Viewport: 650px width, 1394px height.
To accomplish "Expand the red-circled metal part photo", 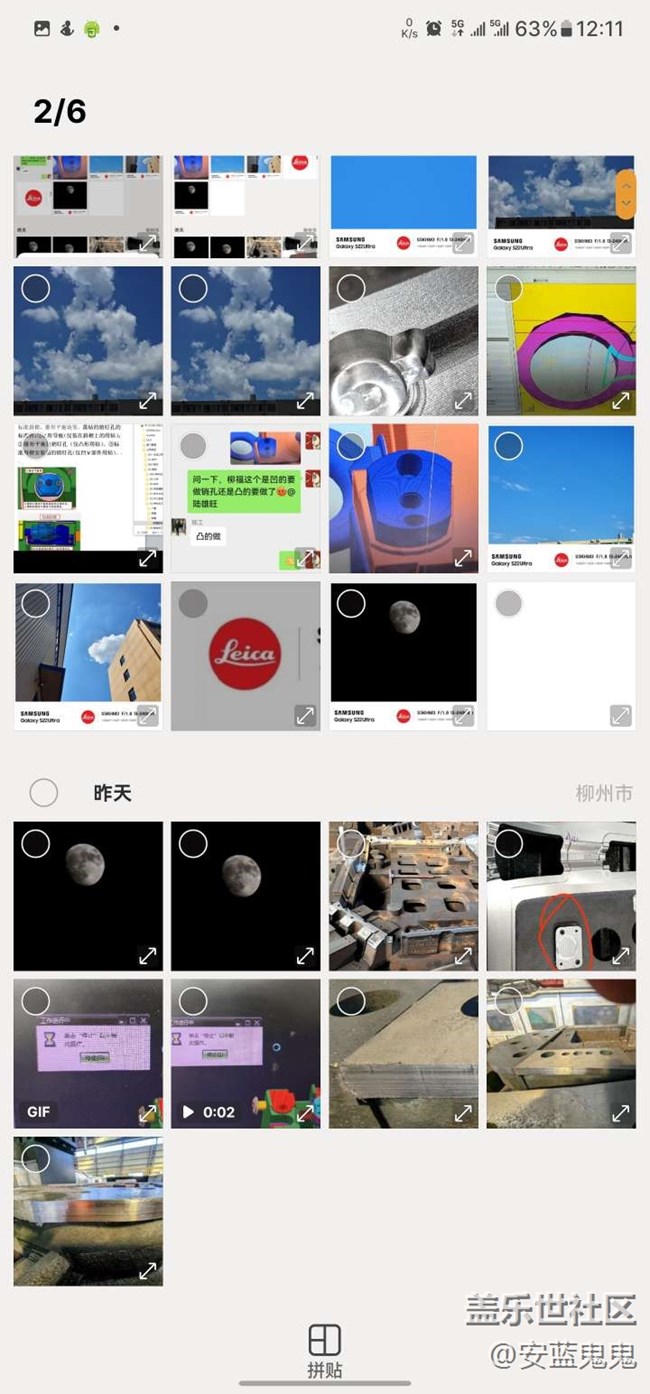I will pos(620,956).
